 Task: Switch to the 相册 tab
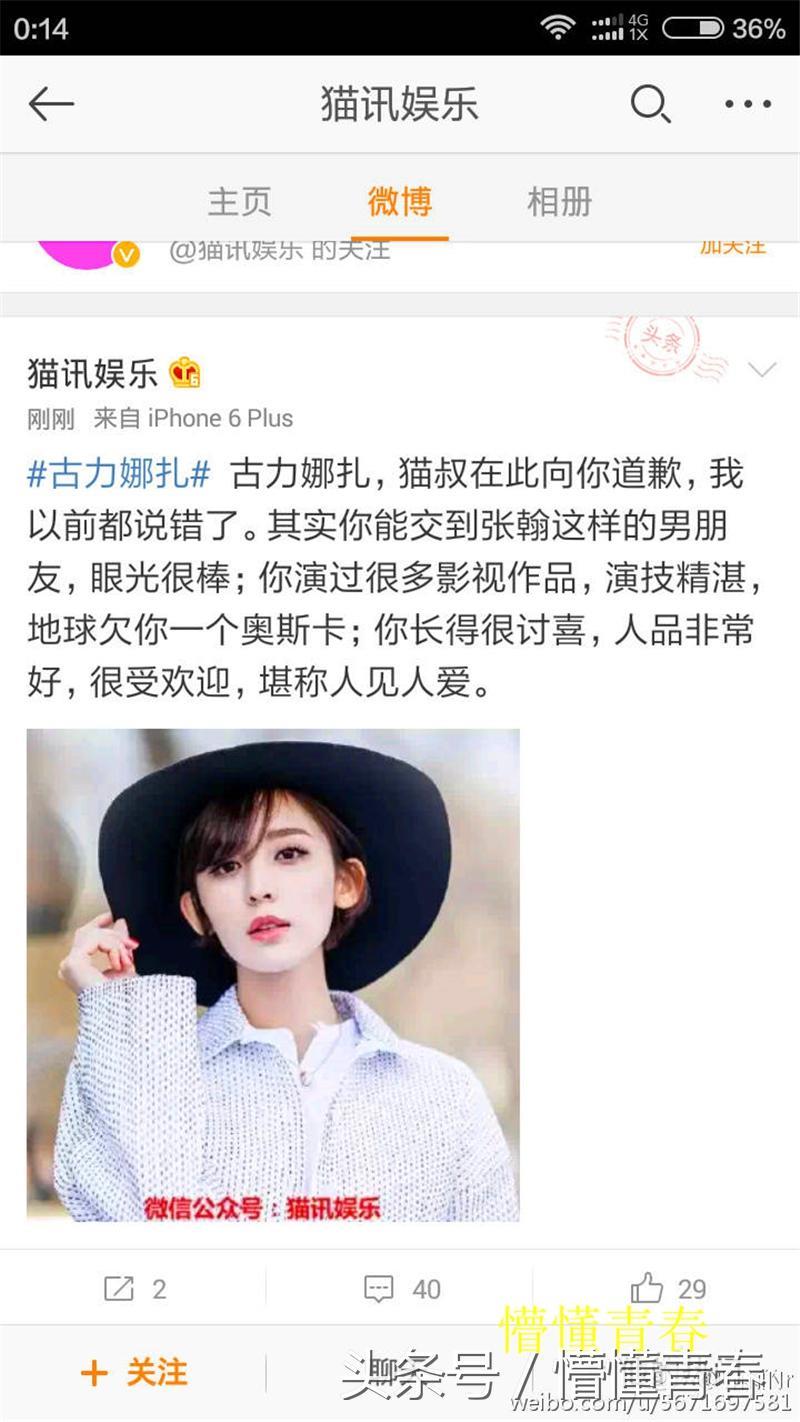(559, 202)
